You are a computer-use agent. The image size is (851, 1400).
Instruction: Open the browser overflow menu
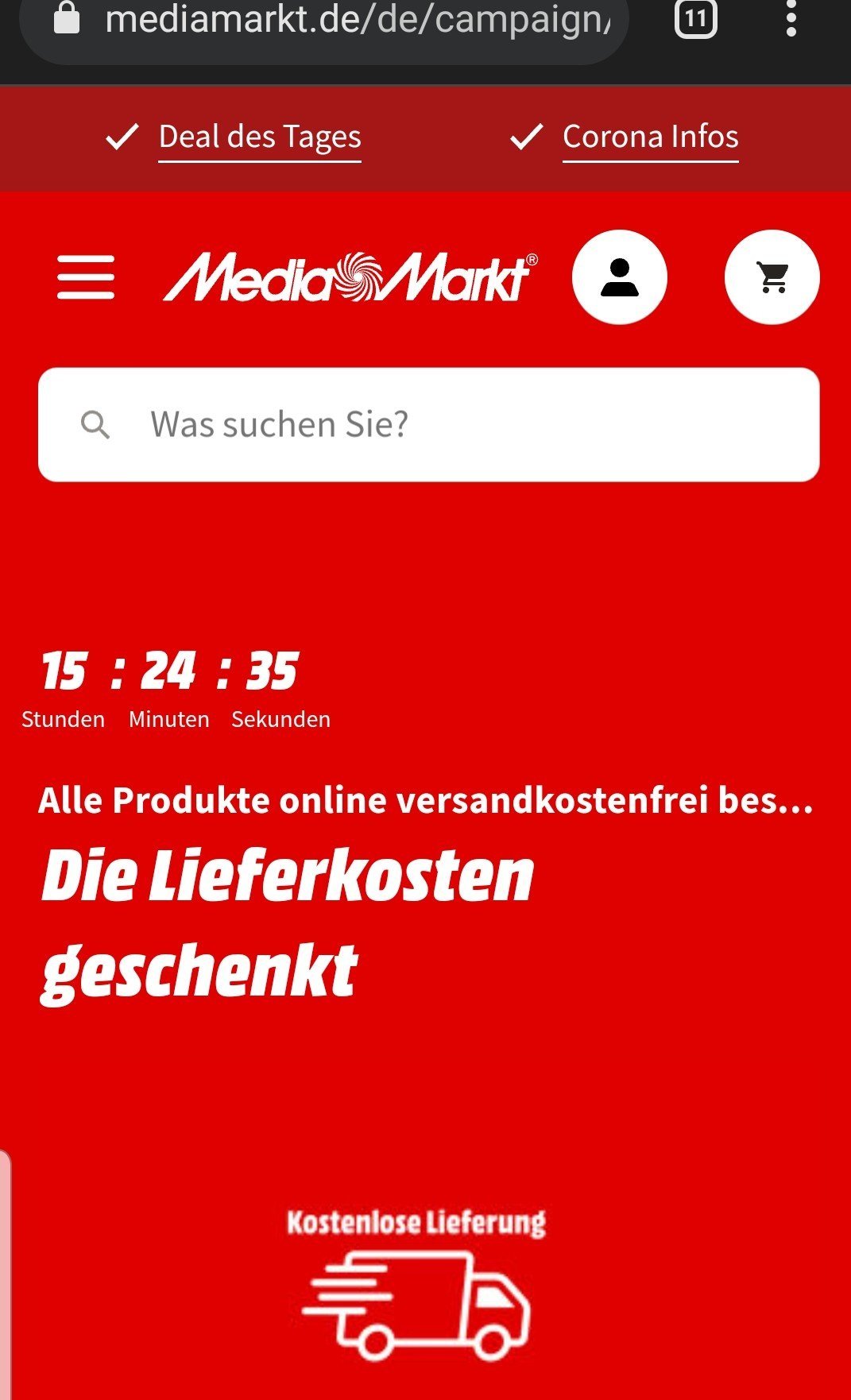pos(791,19)
